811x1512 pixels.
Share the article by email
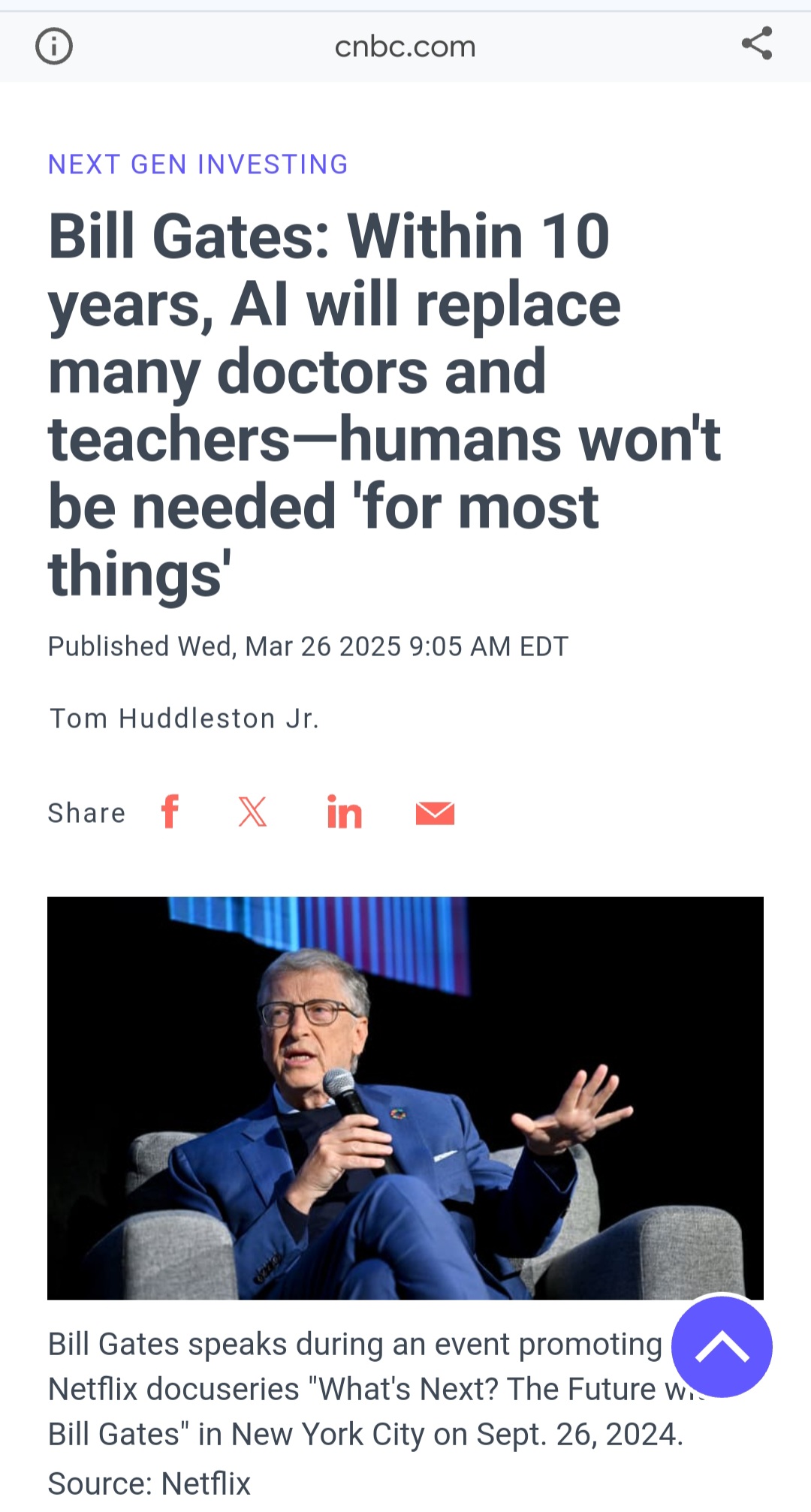(x=436, y=813)
